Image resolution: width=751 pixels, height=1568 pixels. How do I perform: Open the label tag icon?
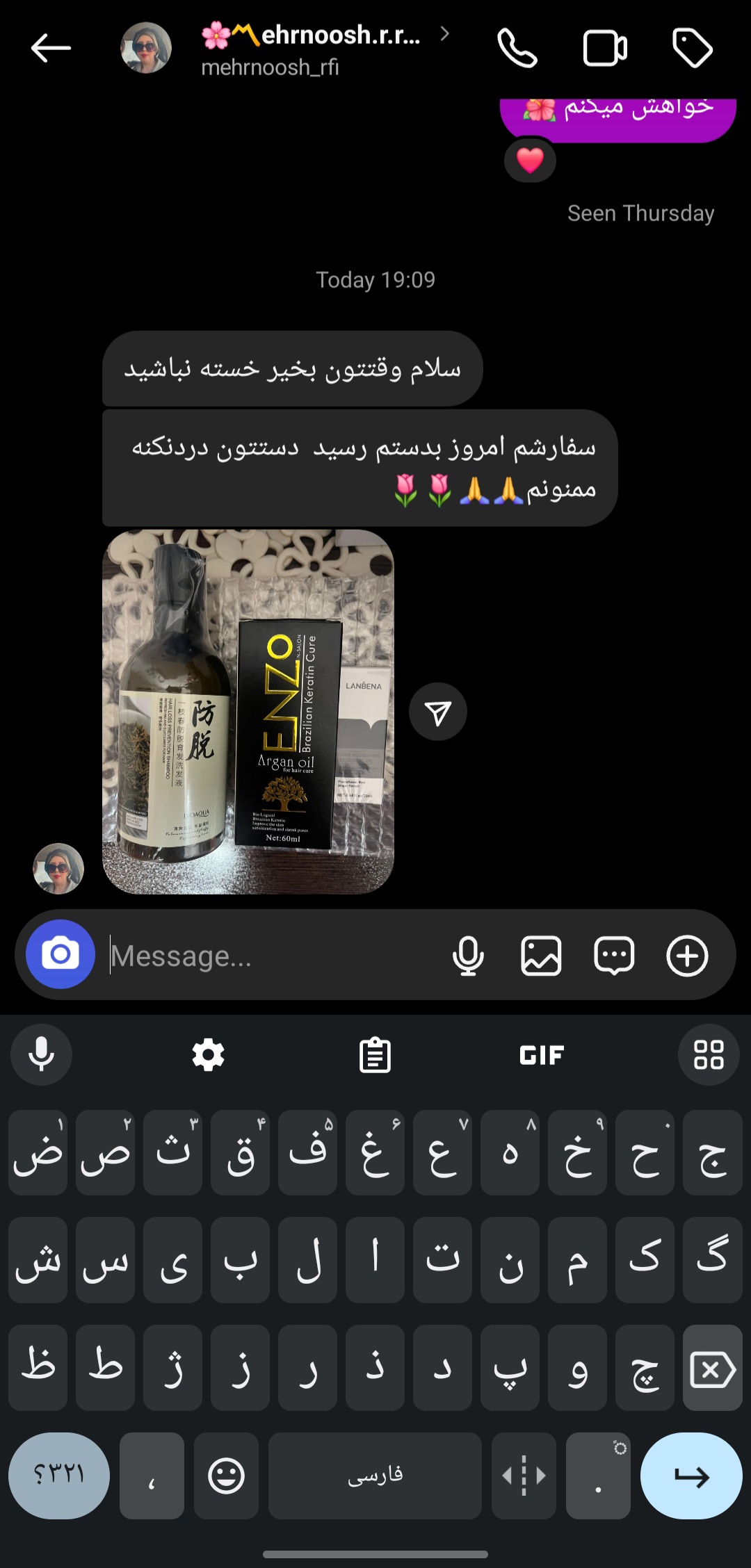point(693,48)
